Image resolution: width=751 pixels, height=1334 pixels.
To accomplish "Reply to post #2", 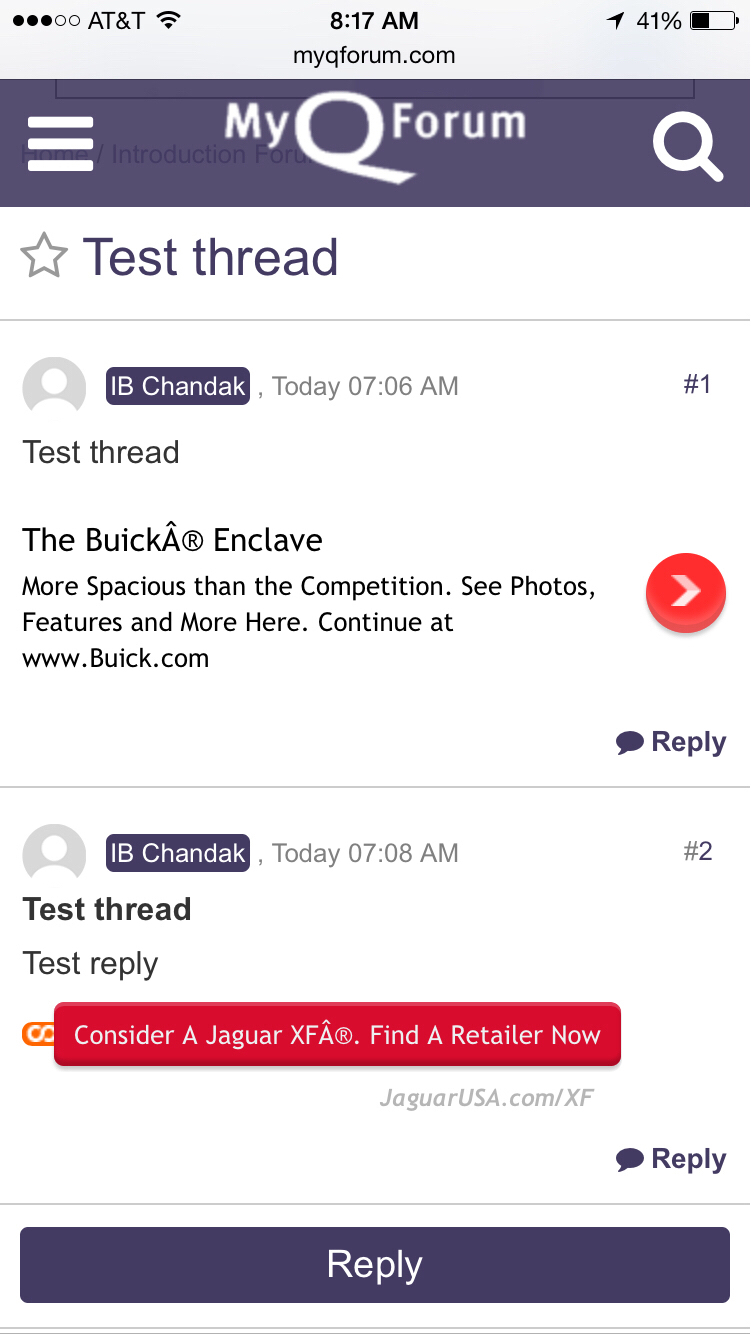I will [671, 1159].
